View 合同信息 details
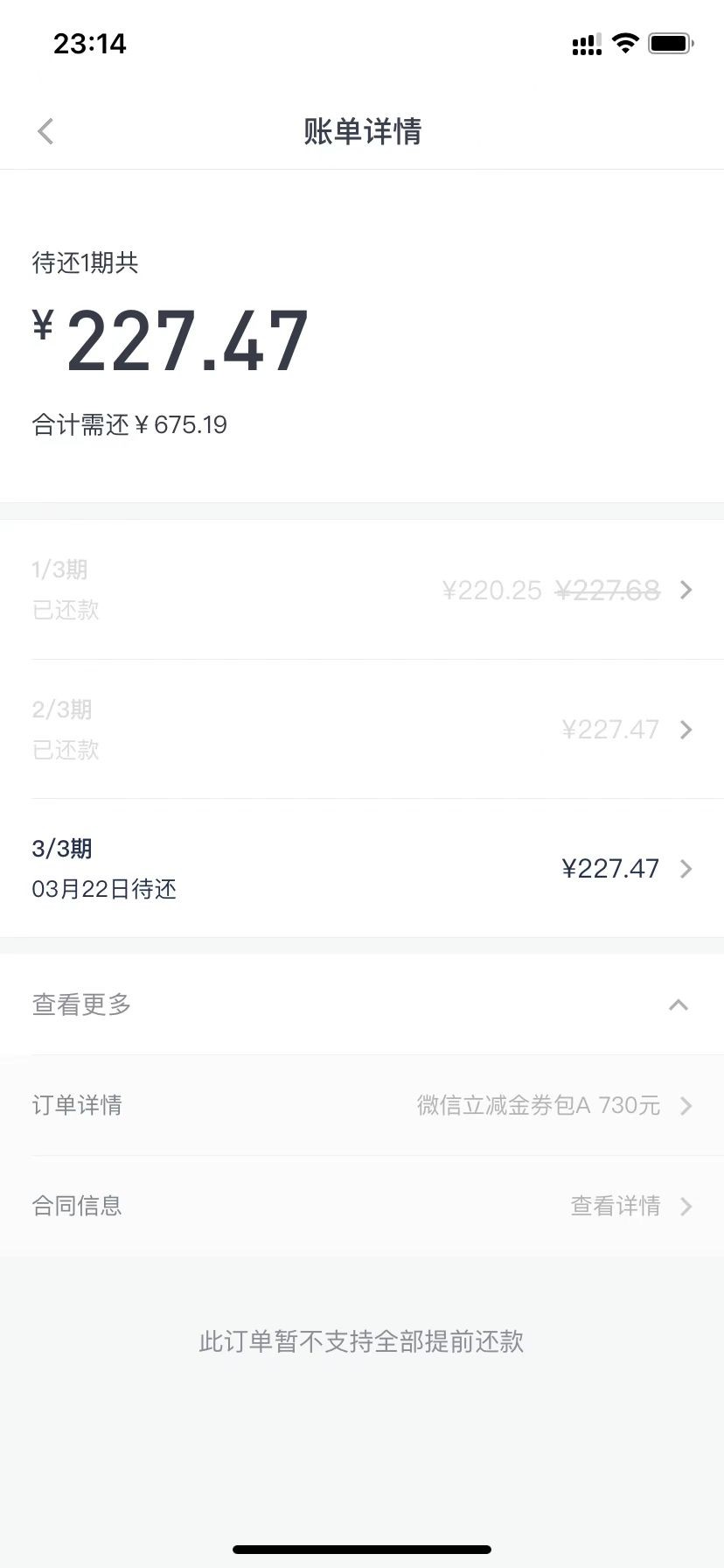 click(x=362, y=1206)
